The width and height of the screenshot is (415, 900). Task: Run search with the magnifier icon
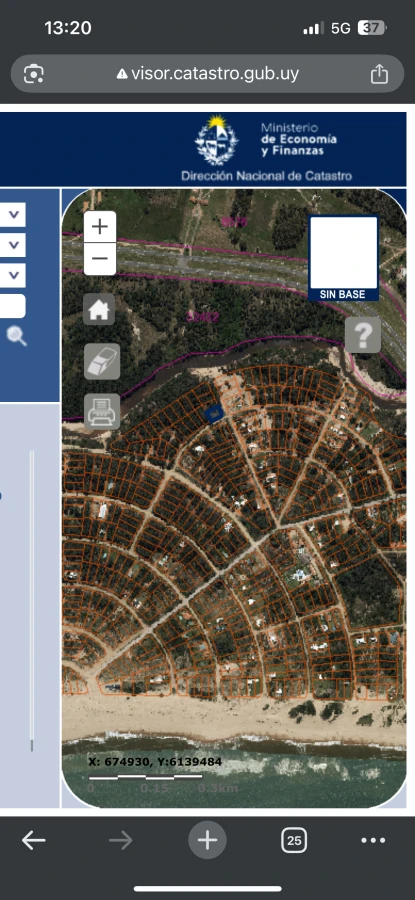[x=17, y=336]
